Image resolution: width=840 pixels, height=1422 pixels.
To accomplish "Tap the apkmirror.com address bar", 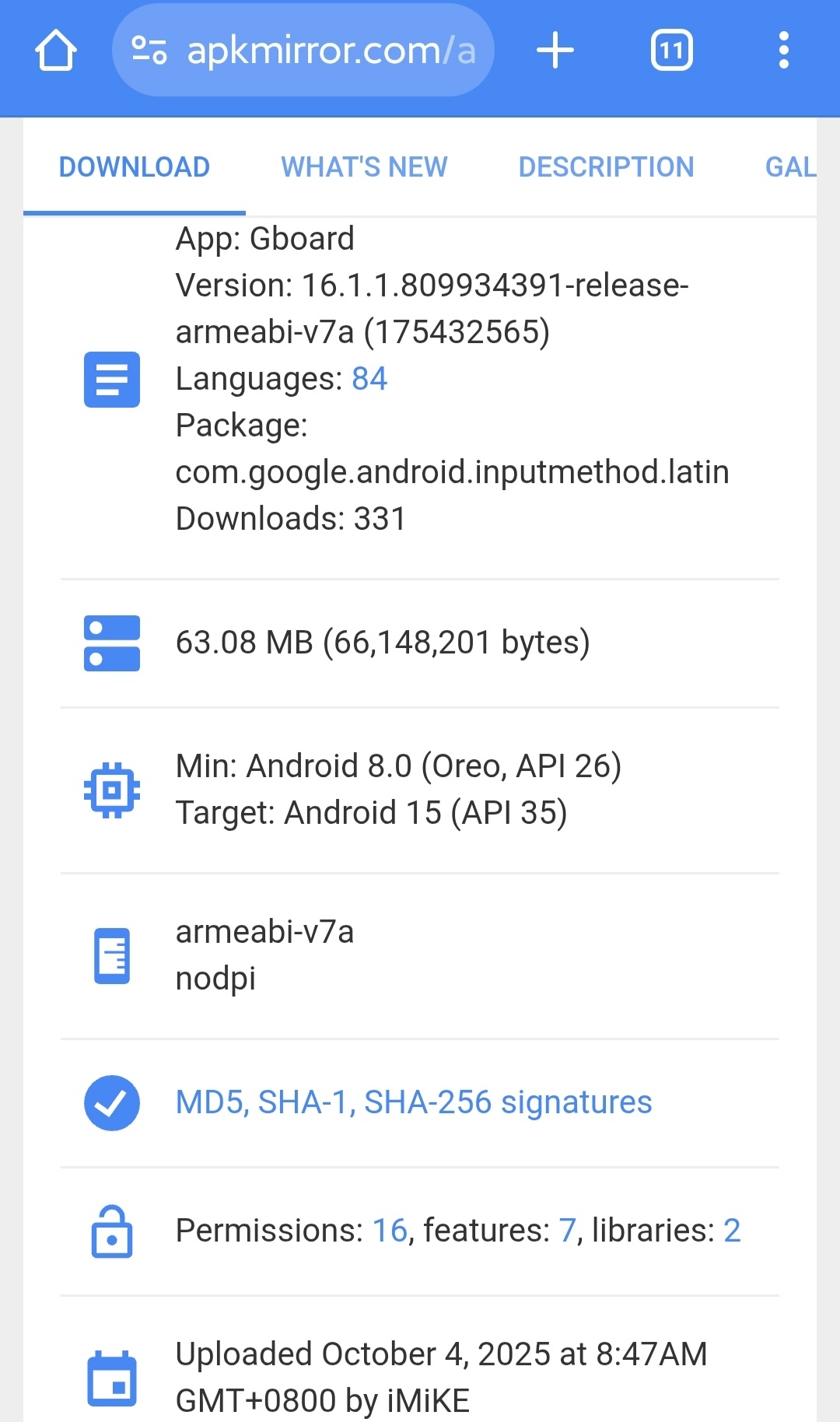I will pos(303,51).
